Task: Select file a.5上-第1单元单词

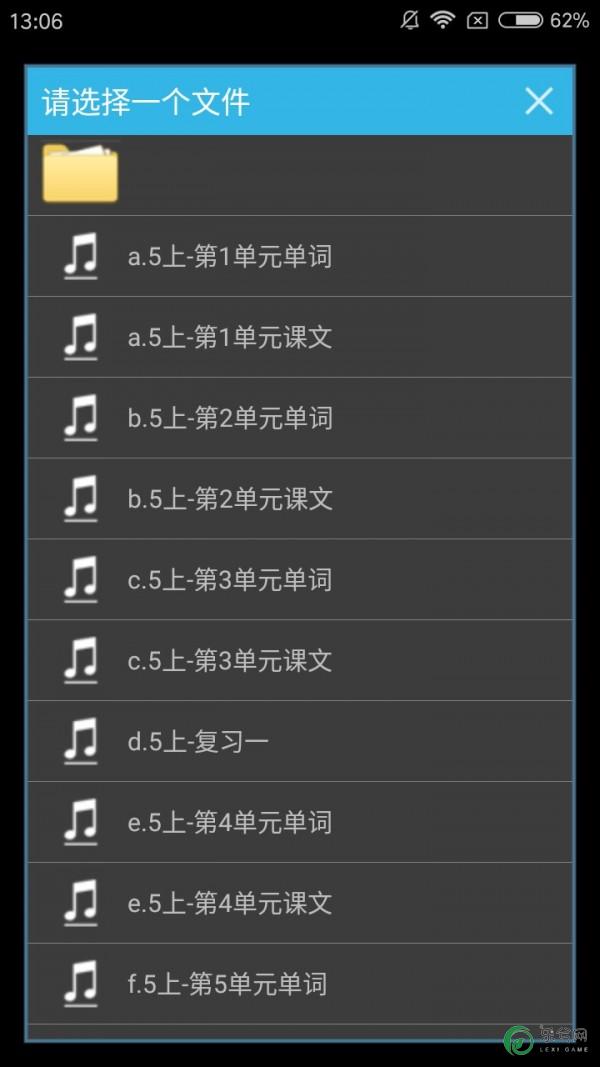Action: 299,257
